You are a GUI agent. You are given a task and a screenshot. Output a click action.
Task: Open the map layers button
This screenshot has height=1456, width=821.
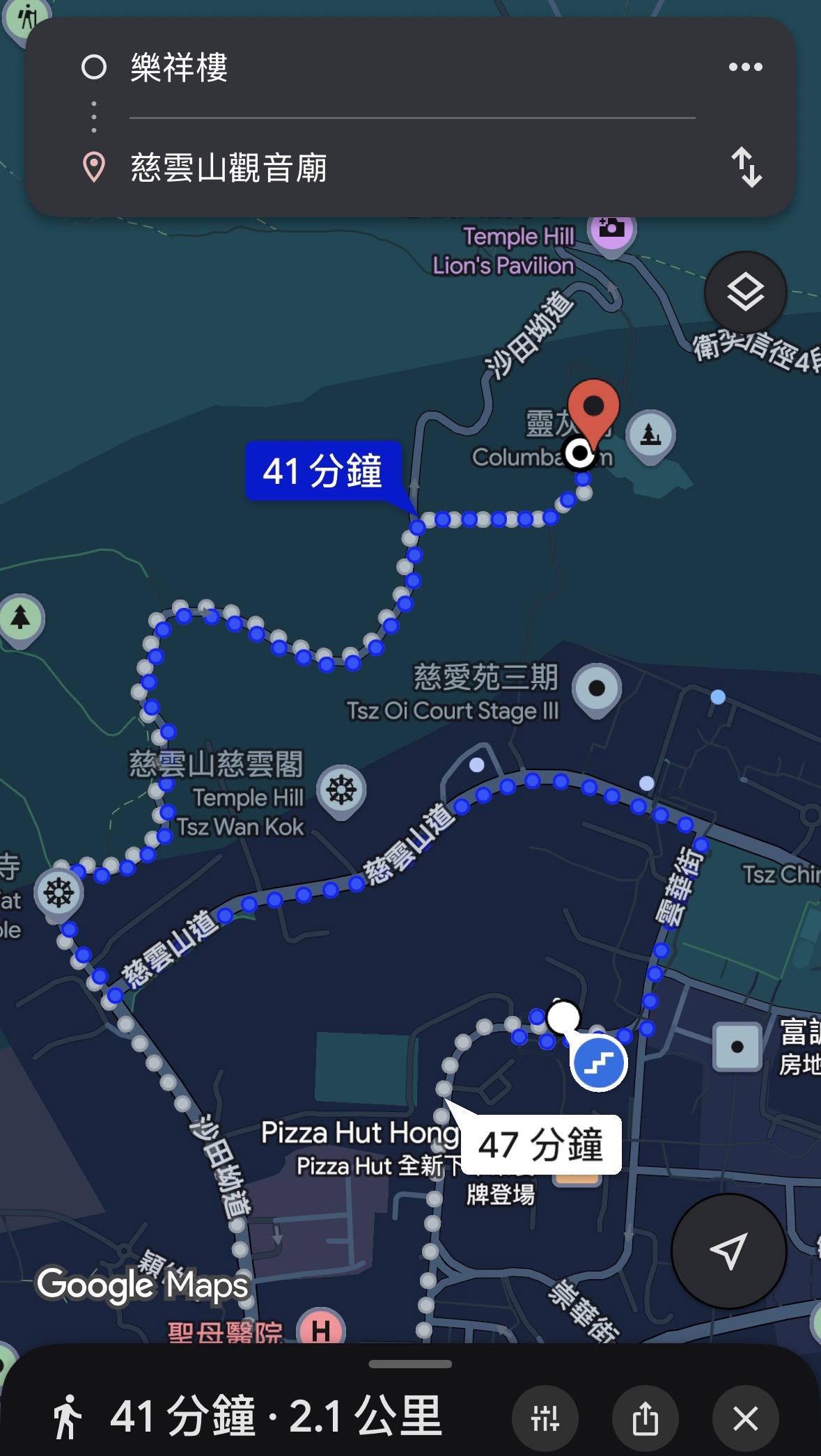click(x=745, y=292)
